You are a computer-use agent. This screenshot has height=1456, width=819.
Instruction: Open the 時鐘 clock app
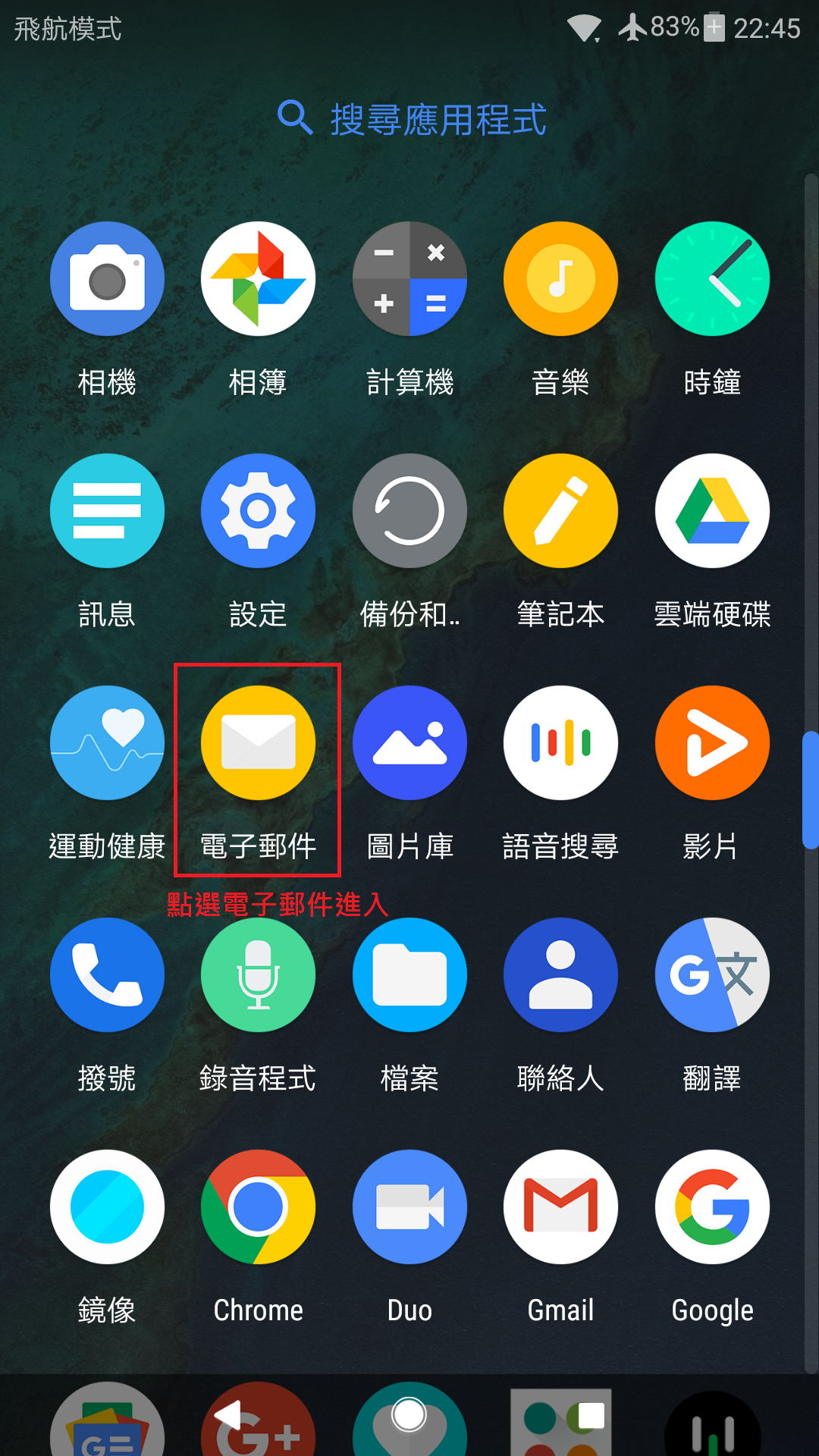pos(712,279)
